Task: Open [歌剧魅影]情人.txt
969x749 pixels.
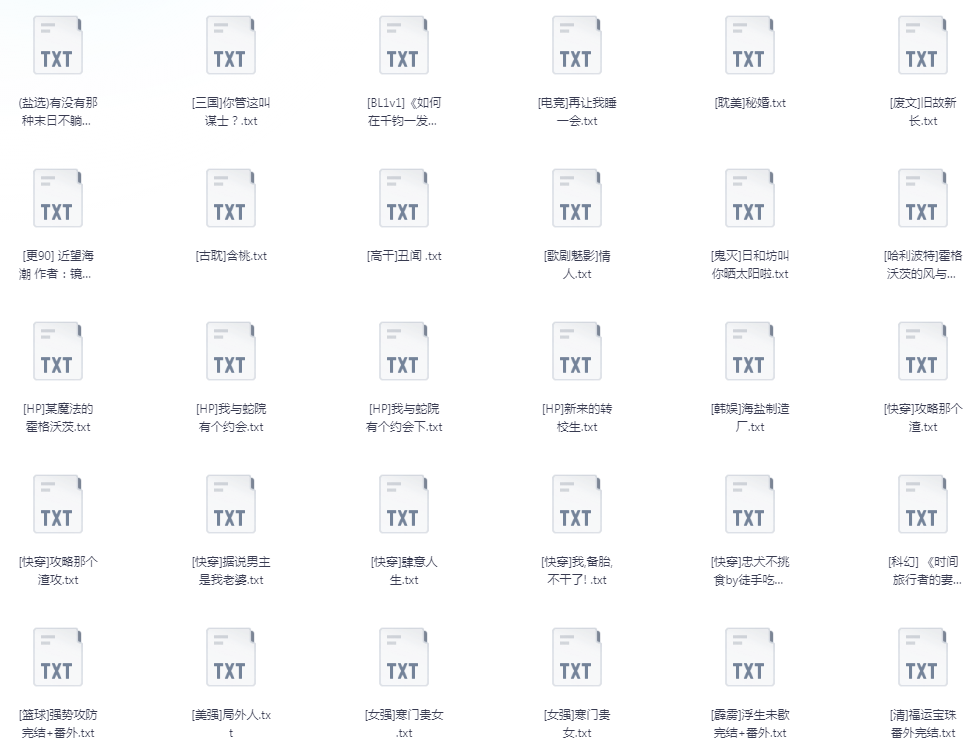Action: 575,199
